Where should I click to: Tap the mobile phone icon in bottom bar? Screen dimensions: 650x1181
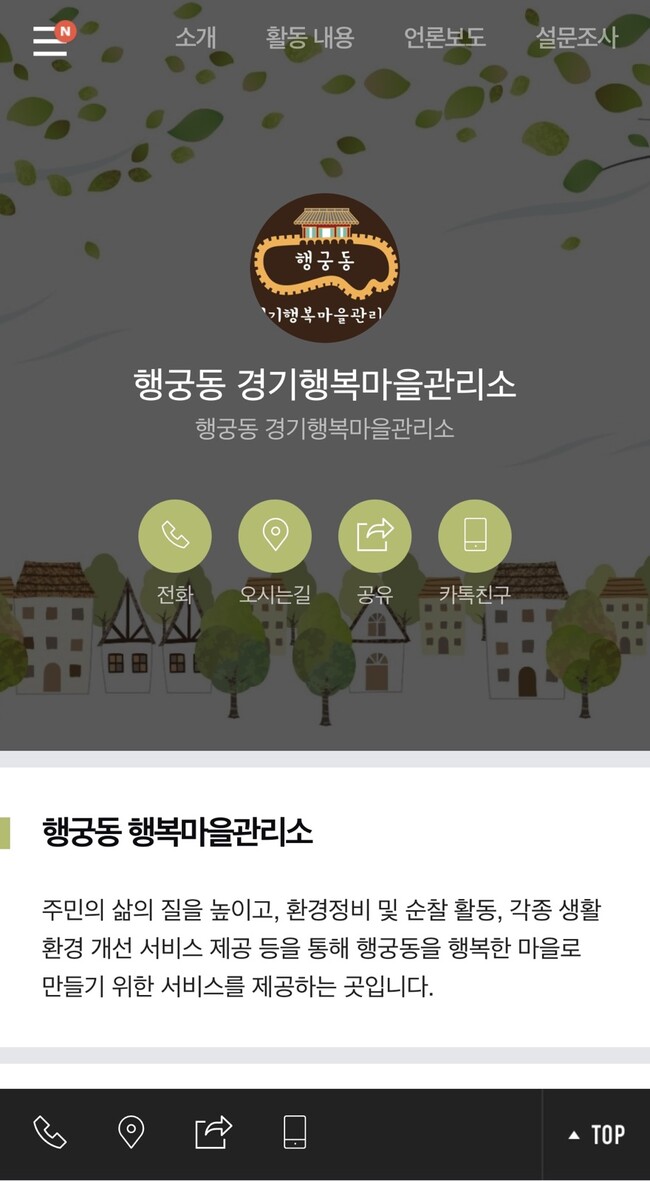[x=294, y=1132]
